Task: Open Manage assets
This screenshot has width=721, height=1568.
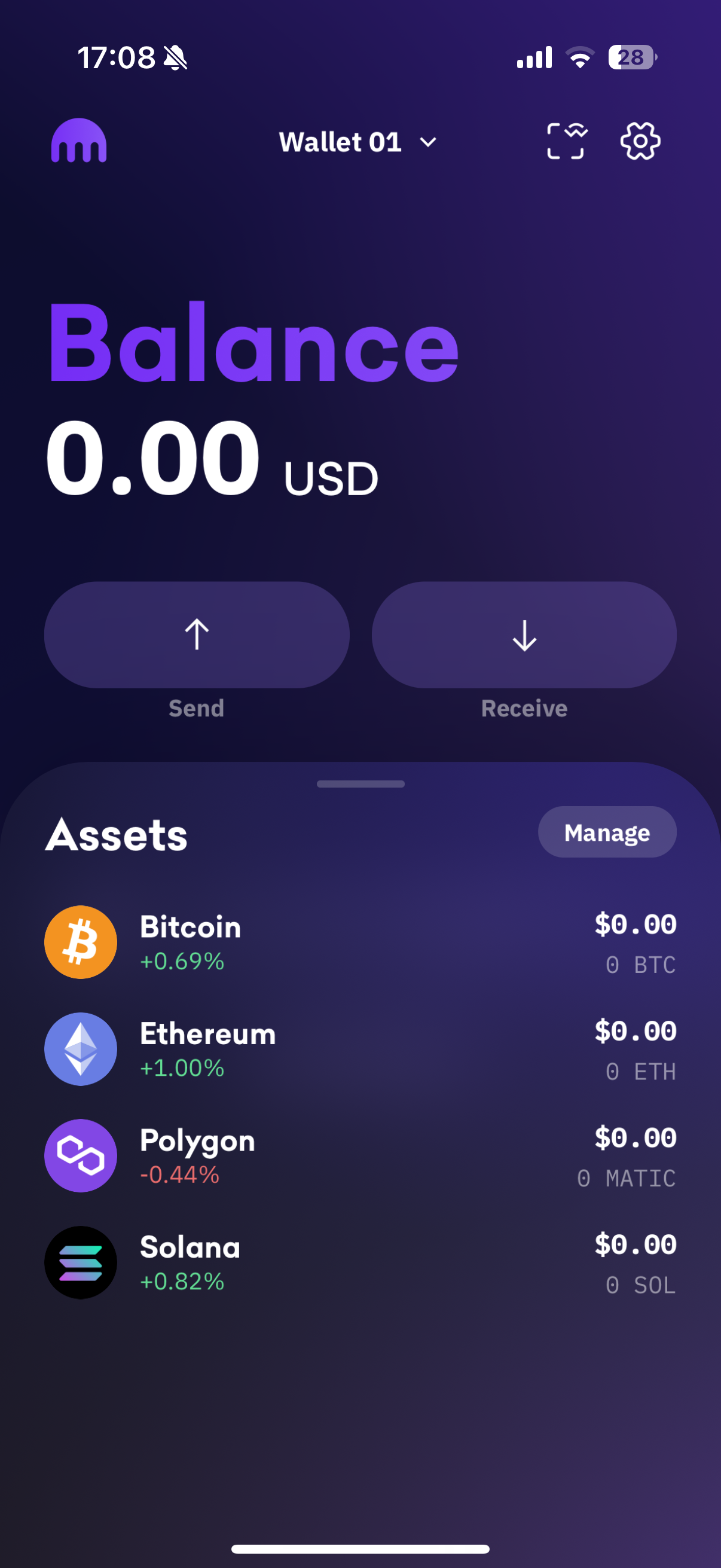Action: tap(607, 832)
